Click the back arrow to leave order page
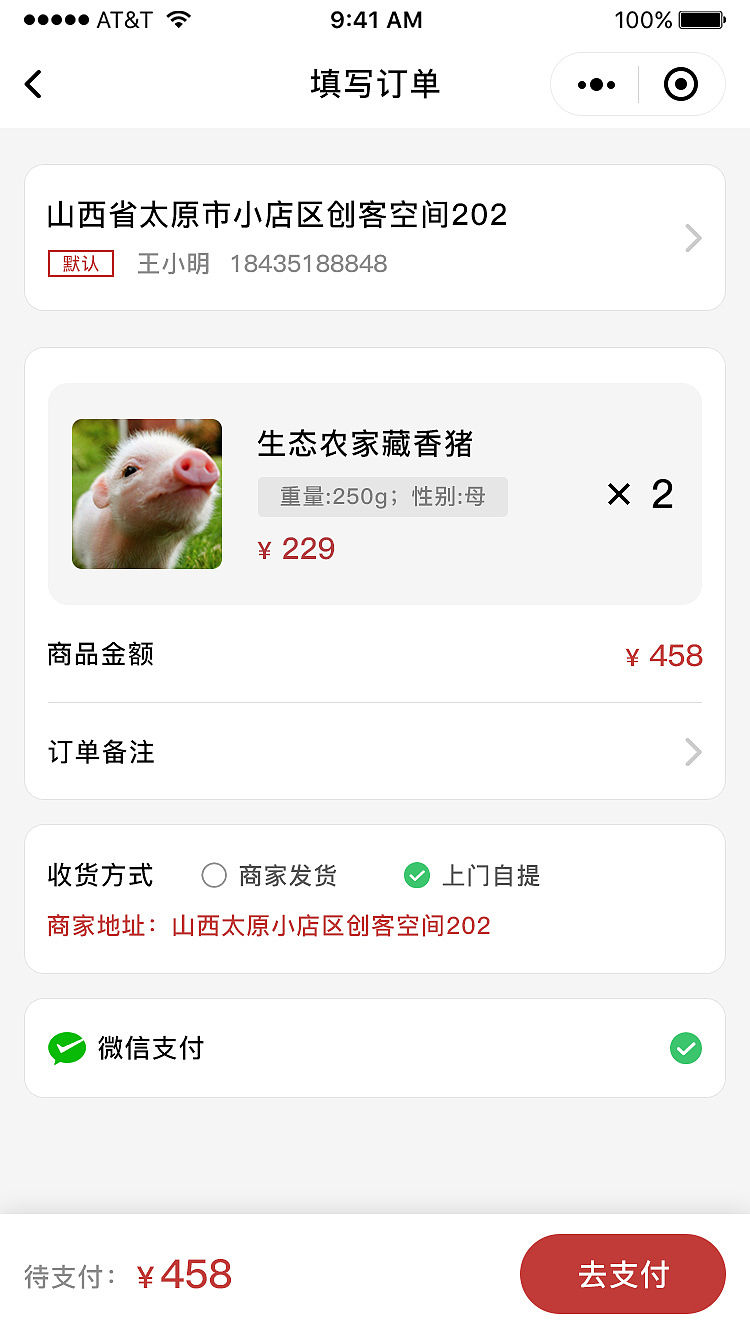This screenshot has height=1334, width=750. tap(33, 84)
